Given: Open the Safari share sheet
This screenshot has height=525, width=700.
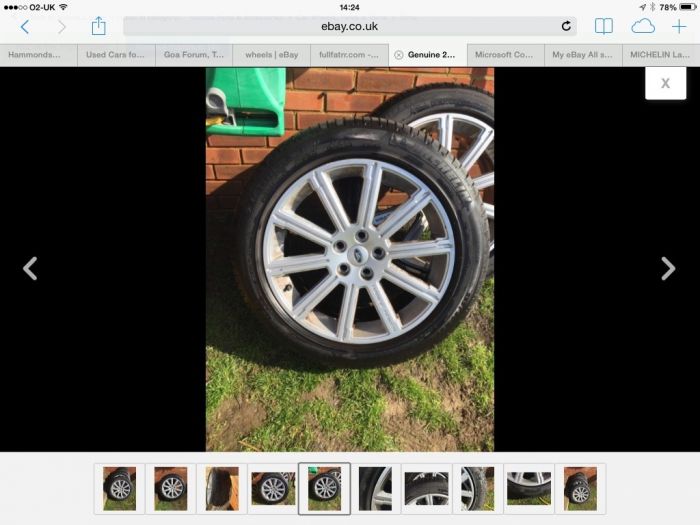Looking at the screenshot, I should pyautogui.click(x=98, y=26).
